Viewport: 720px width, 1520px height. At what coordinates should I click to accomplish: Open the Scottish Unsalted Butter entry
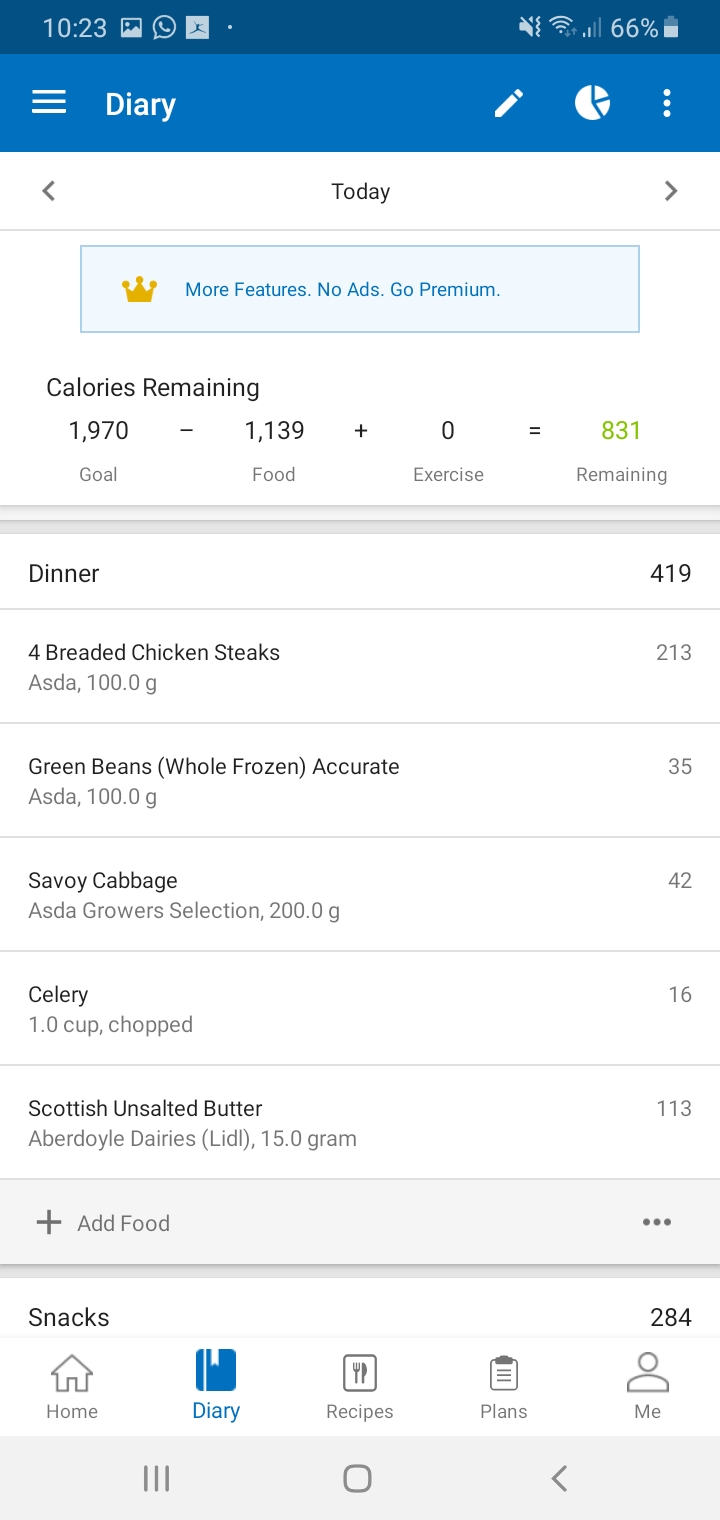[360, 1122]
